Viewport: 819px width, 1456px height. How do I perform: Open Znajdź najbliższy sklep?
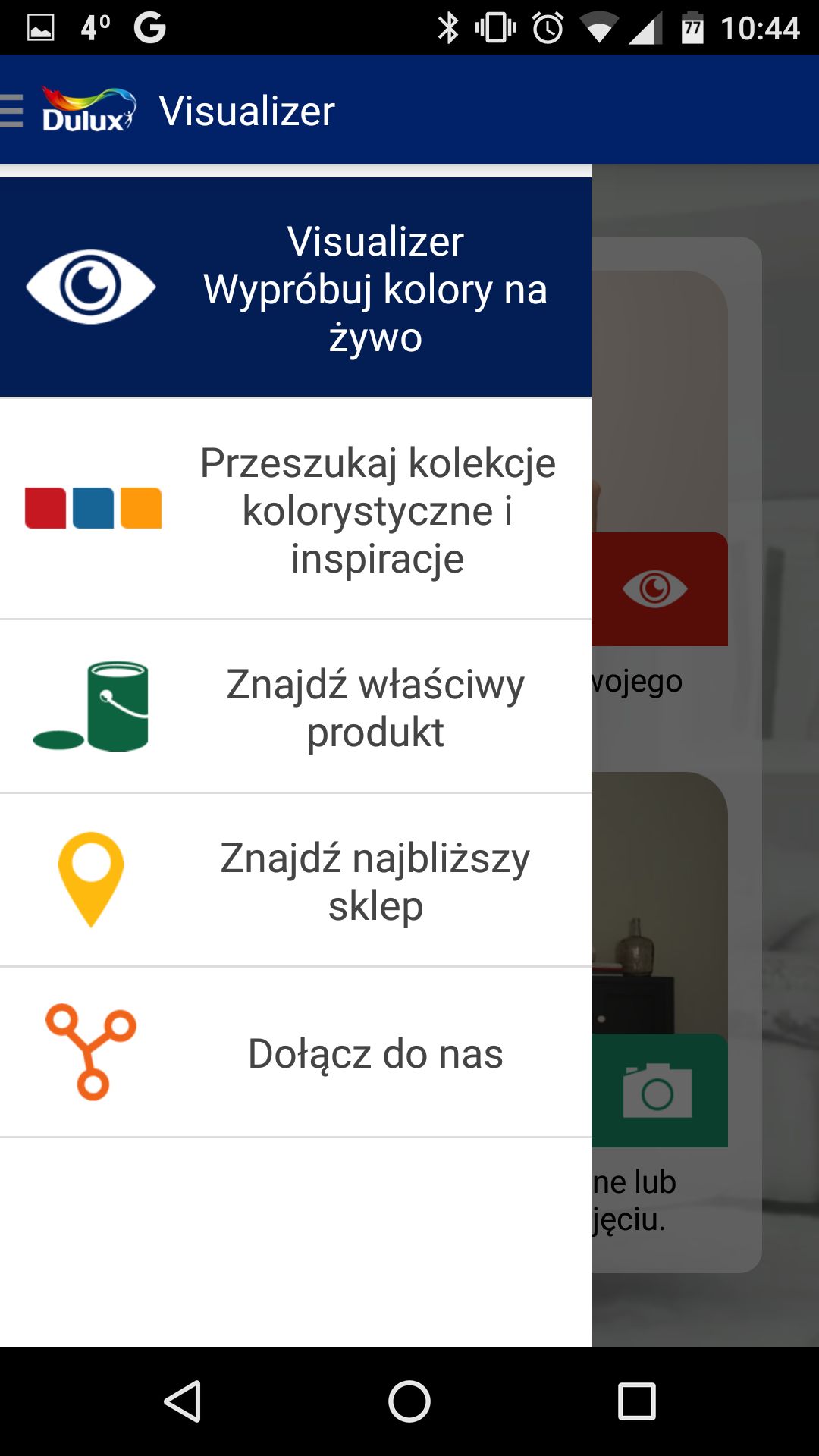(x=296, y=880)
